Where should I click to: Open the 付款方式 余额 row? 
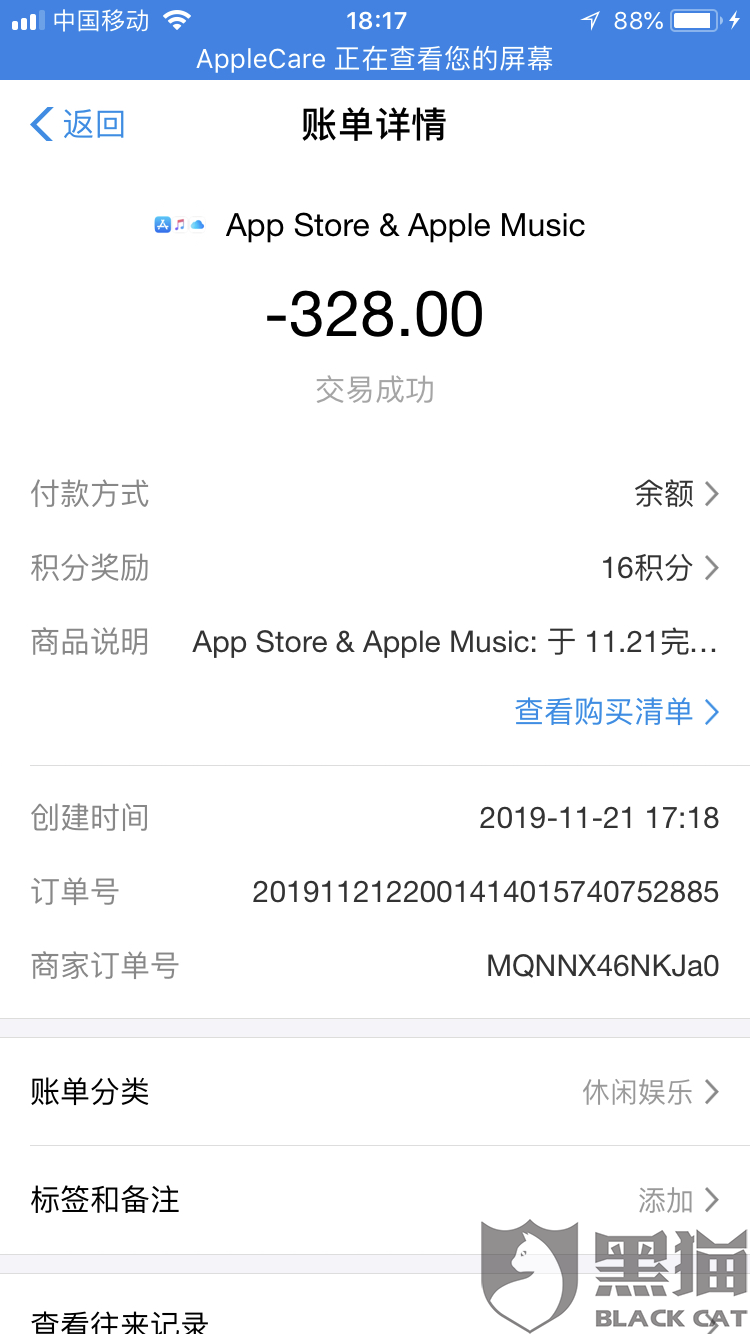[375, 494]
